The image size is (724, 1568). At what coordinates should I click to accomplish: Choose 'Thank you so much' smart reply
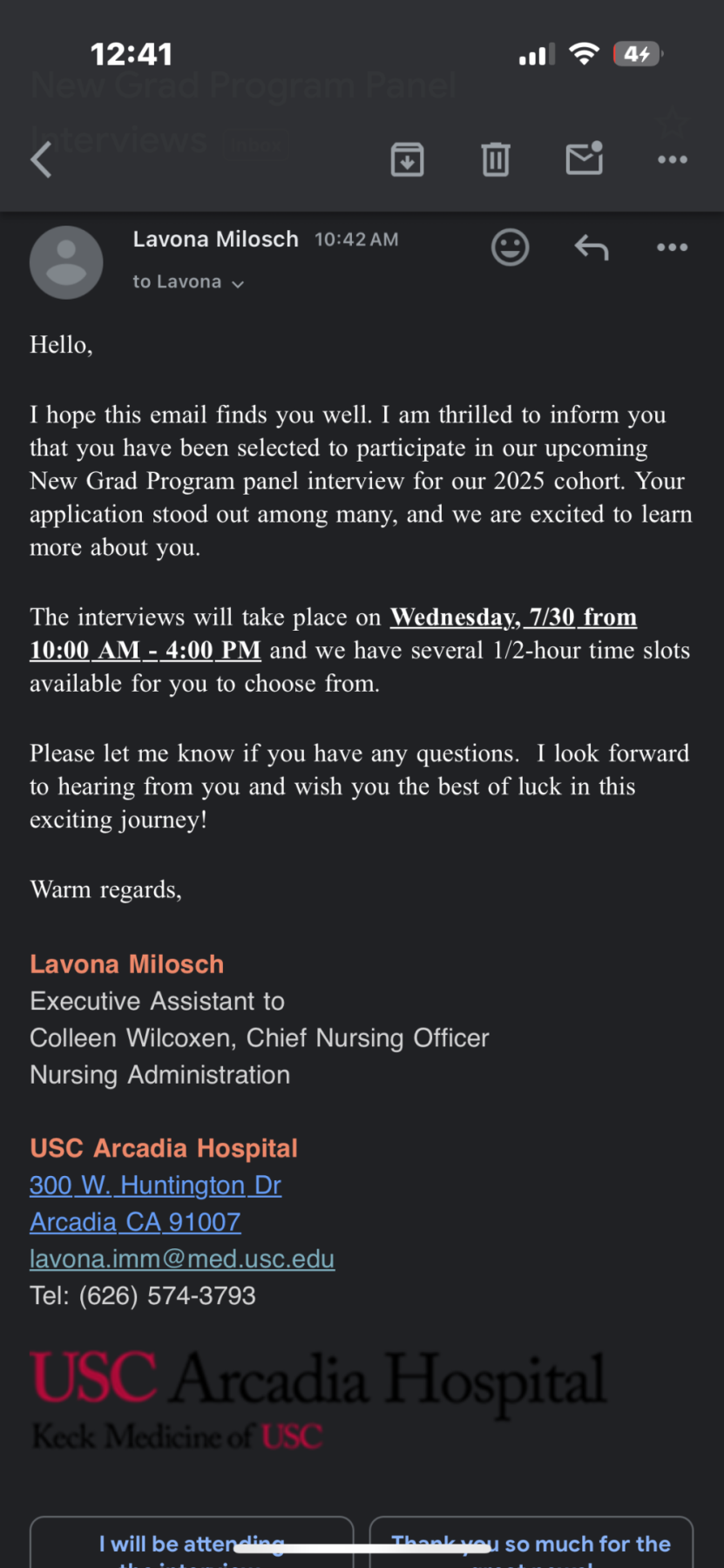tap(531, 1545)
